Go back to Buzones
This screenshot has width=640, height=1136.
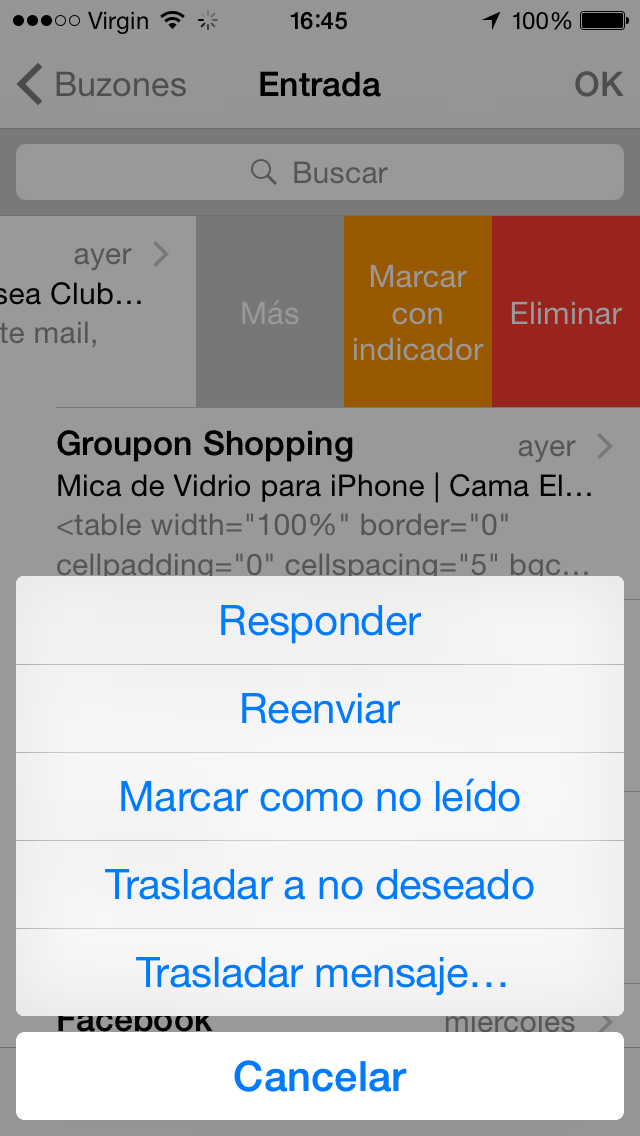coord(101,85)
